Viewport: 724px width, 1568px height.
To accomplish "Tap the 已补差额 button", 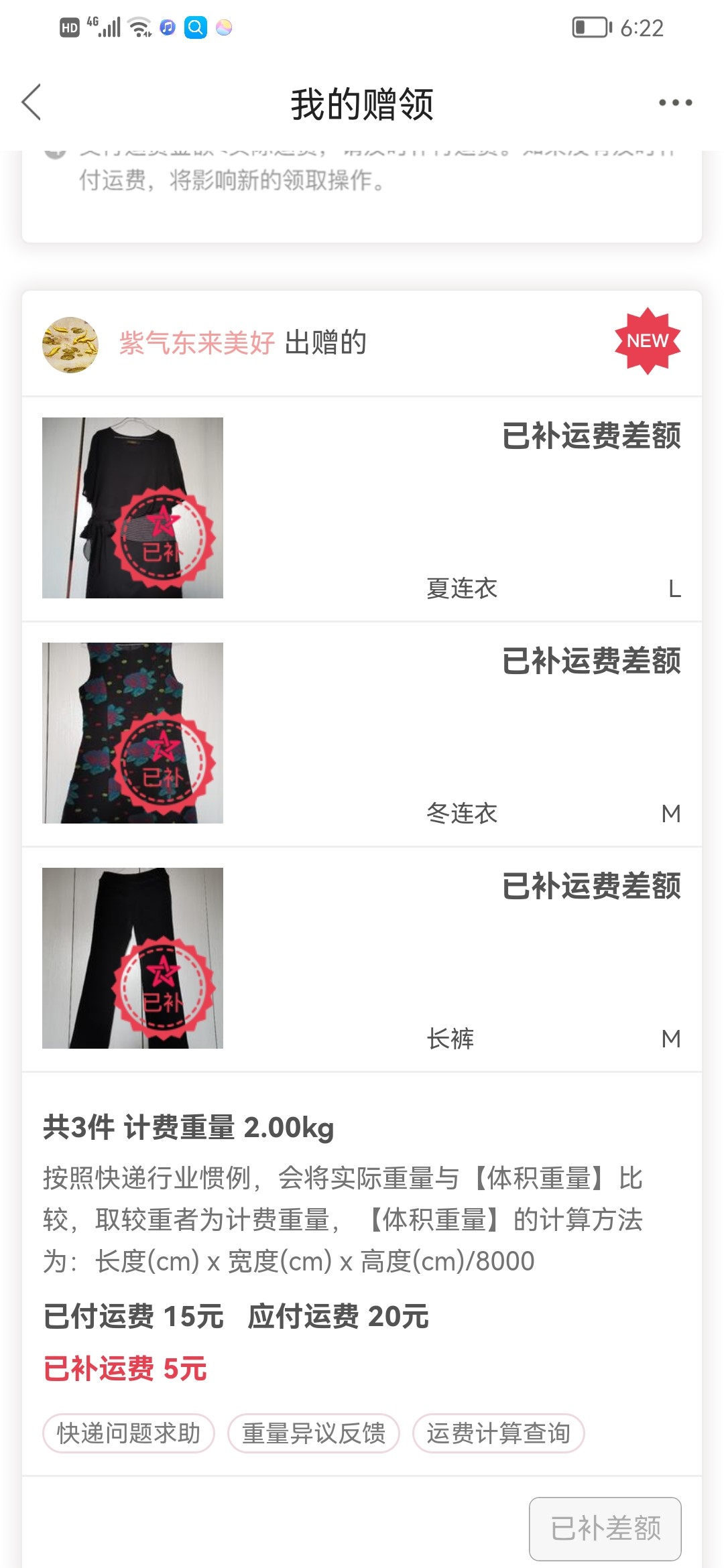I will tap(605, 1528).
